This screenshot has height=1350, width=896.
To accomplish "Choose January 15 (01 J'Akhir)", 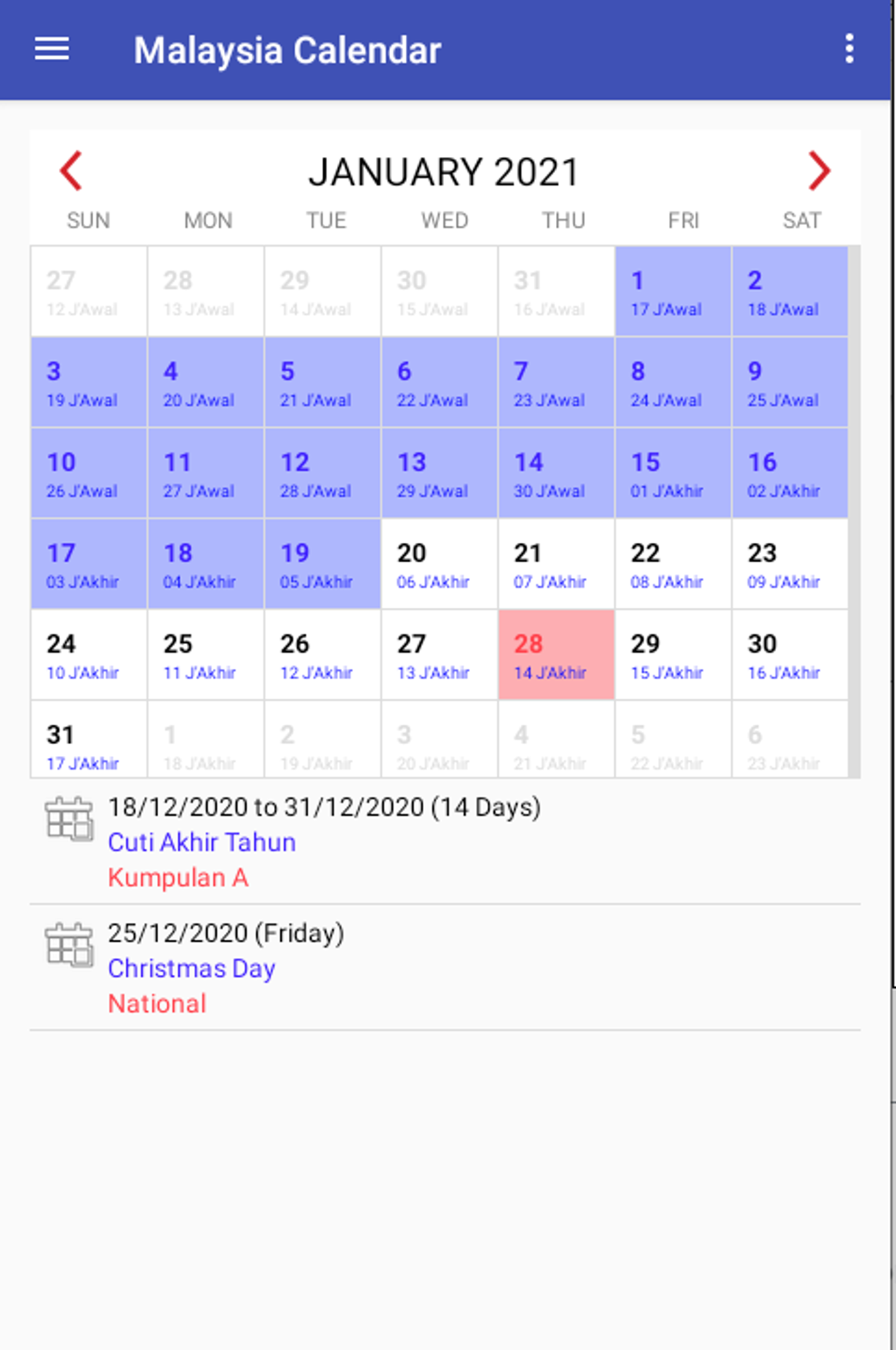I will point(673,473).
